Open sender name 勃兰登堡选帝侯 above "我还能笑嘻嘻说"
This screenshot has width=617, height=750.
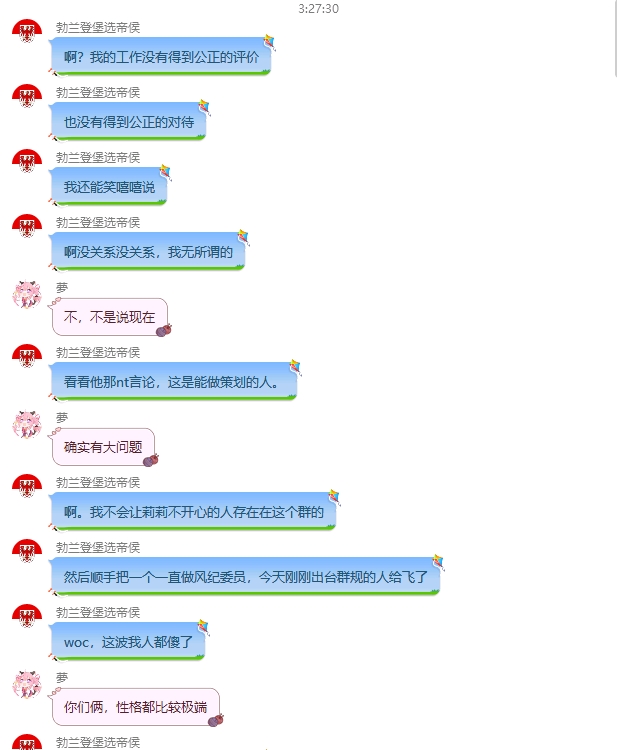click(x=98, y=157)
